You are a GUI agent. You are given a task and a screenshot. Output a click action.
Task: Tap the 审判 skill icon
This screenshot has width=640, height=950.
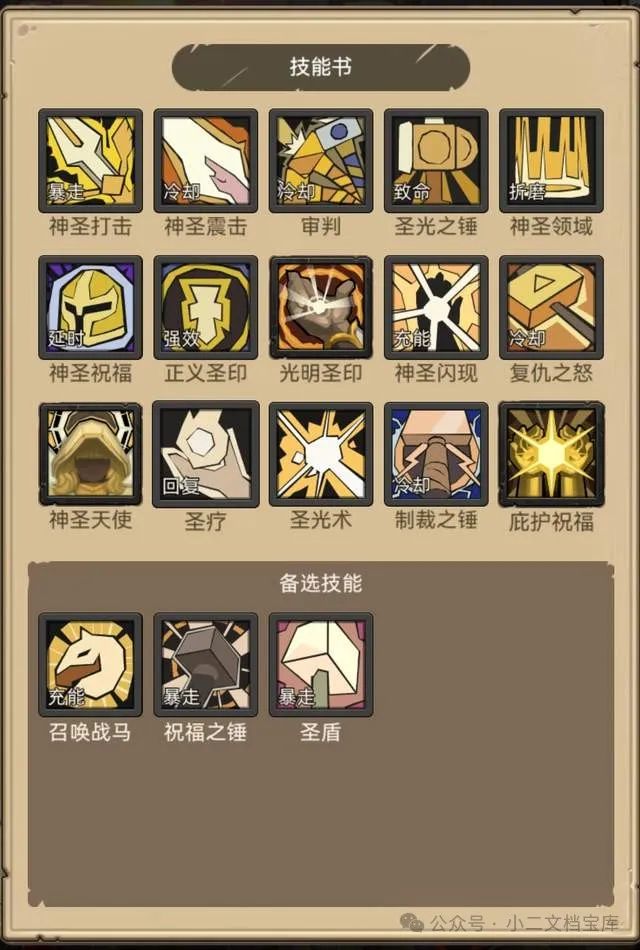coord(321,161)
